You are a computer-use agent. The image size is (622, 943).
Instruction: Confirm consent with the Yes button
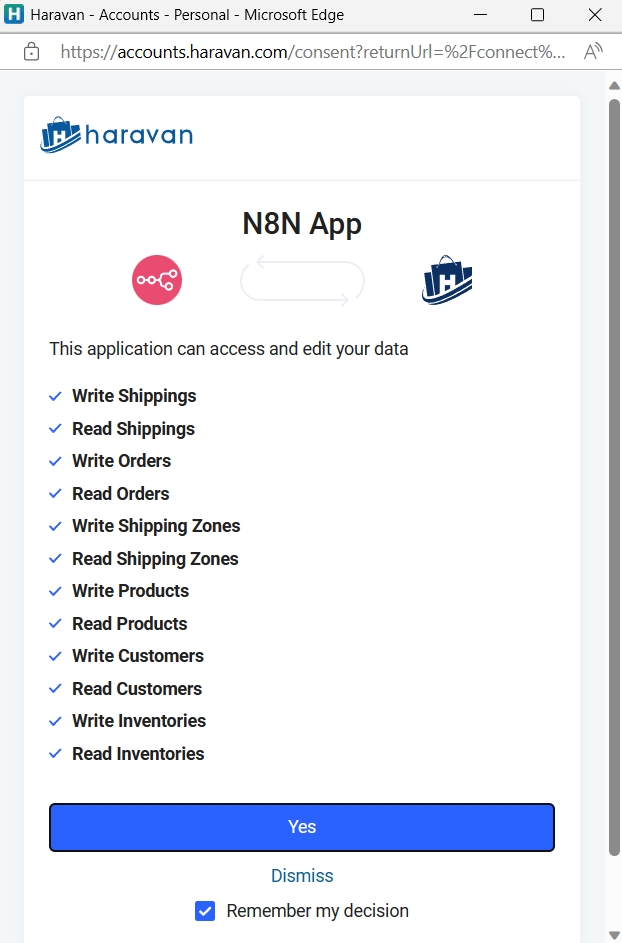click(x=301, y=827)
